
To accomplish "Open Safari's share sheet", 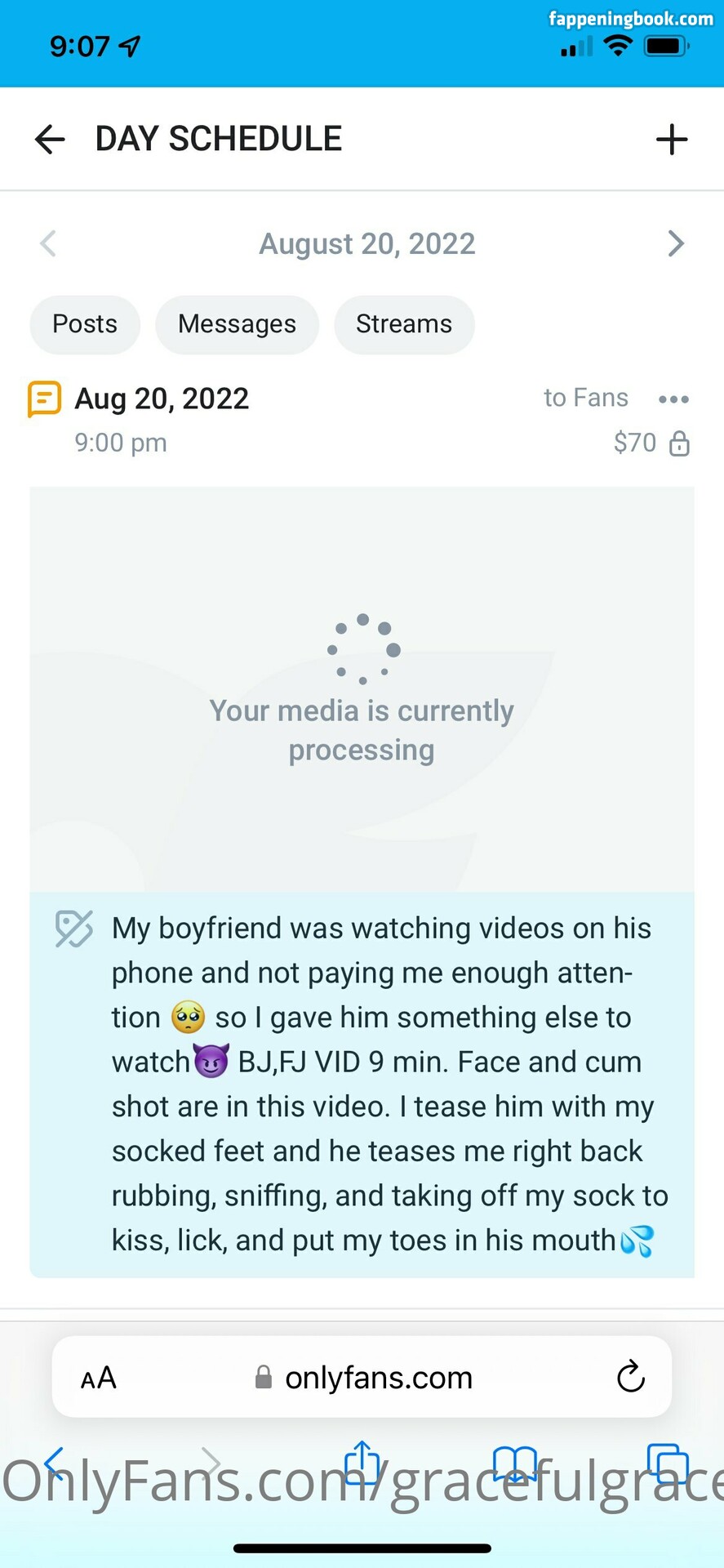I will 362,1462.
